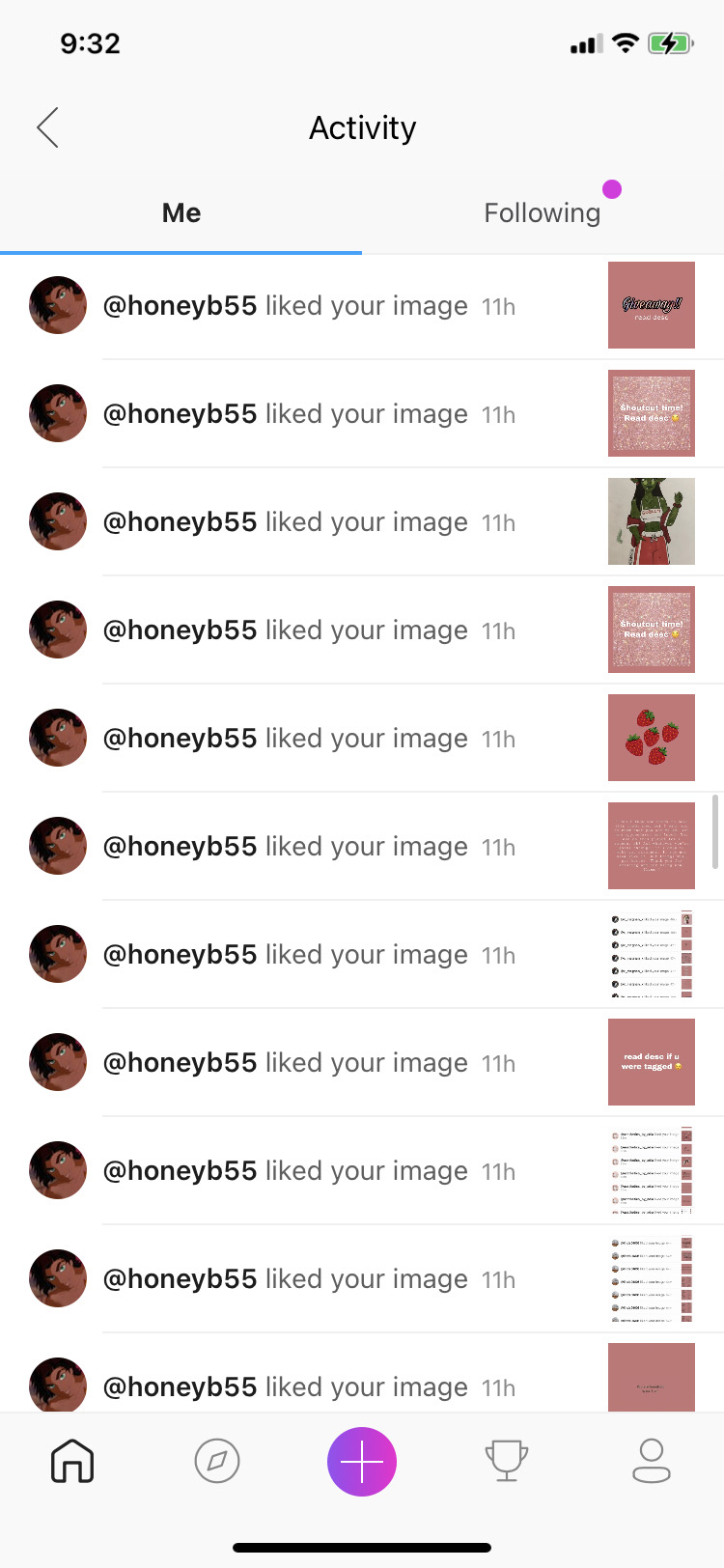Viewport: 724px width, 1568px height.
Task: Open the challenges trophy tab
Action: [x=507, y=1461]
